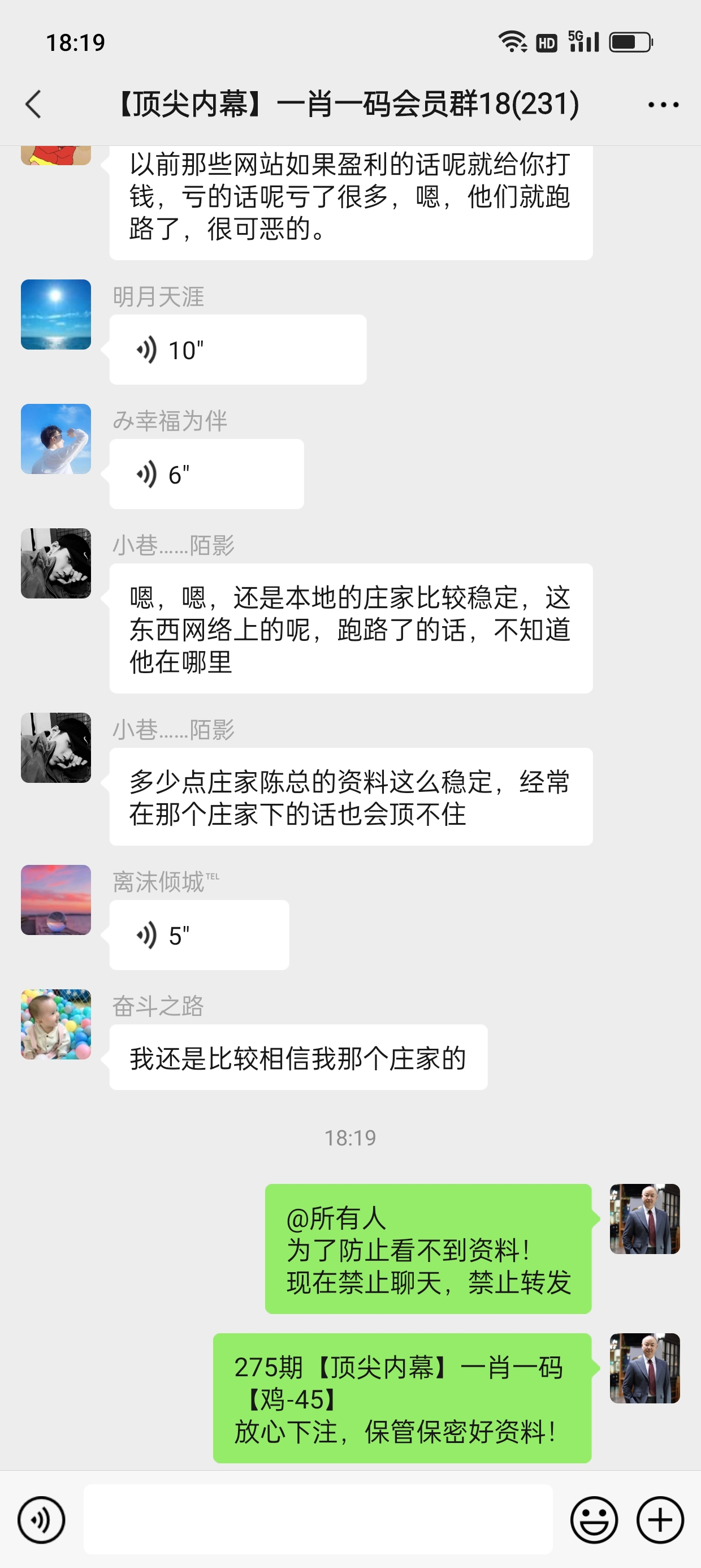Open 离沫倾城's profile avatar
This screenshot has width=701, height=1568.
pos(56,899)
